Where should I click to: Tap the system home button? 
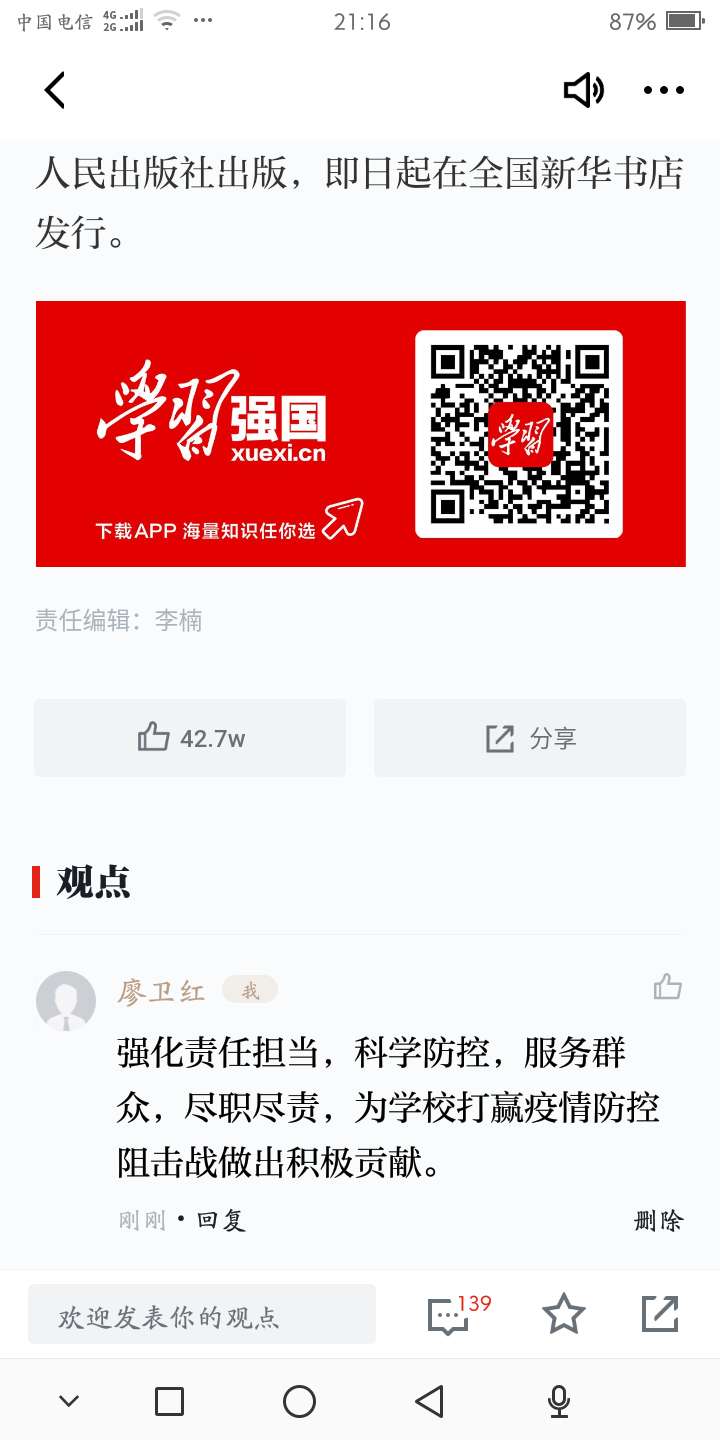[x=299, y=1401]
